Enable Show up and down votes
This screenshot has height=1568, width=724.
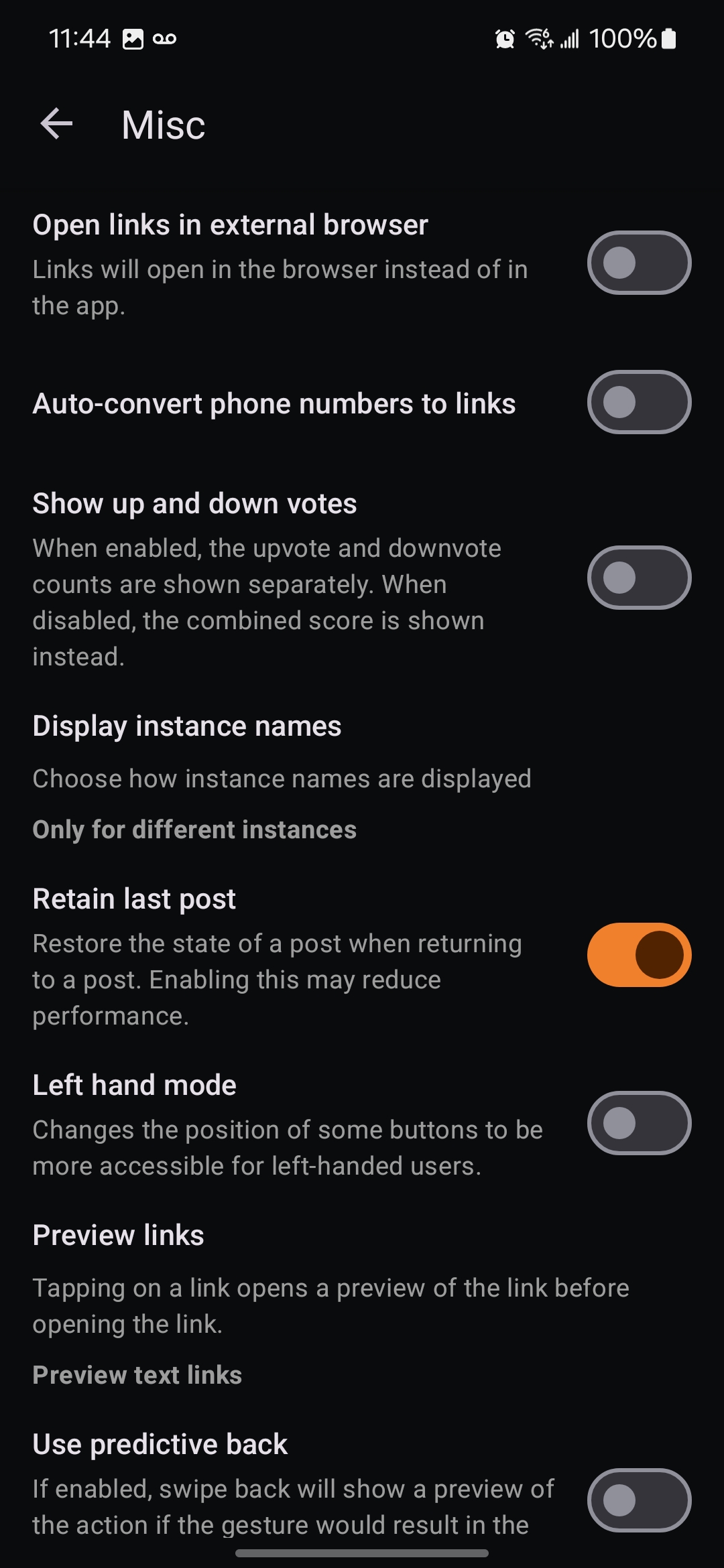click(x=639, y=578)
